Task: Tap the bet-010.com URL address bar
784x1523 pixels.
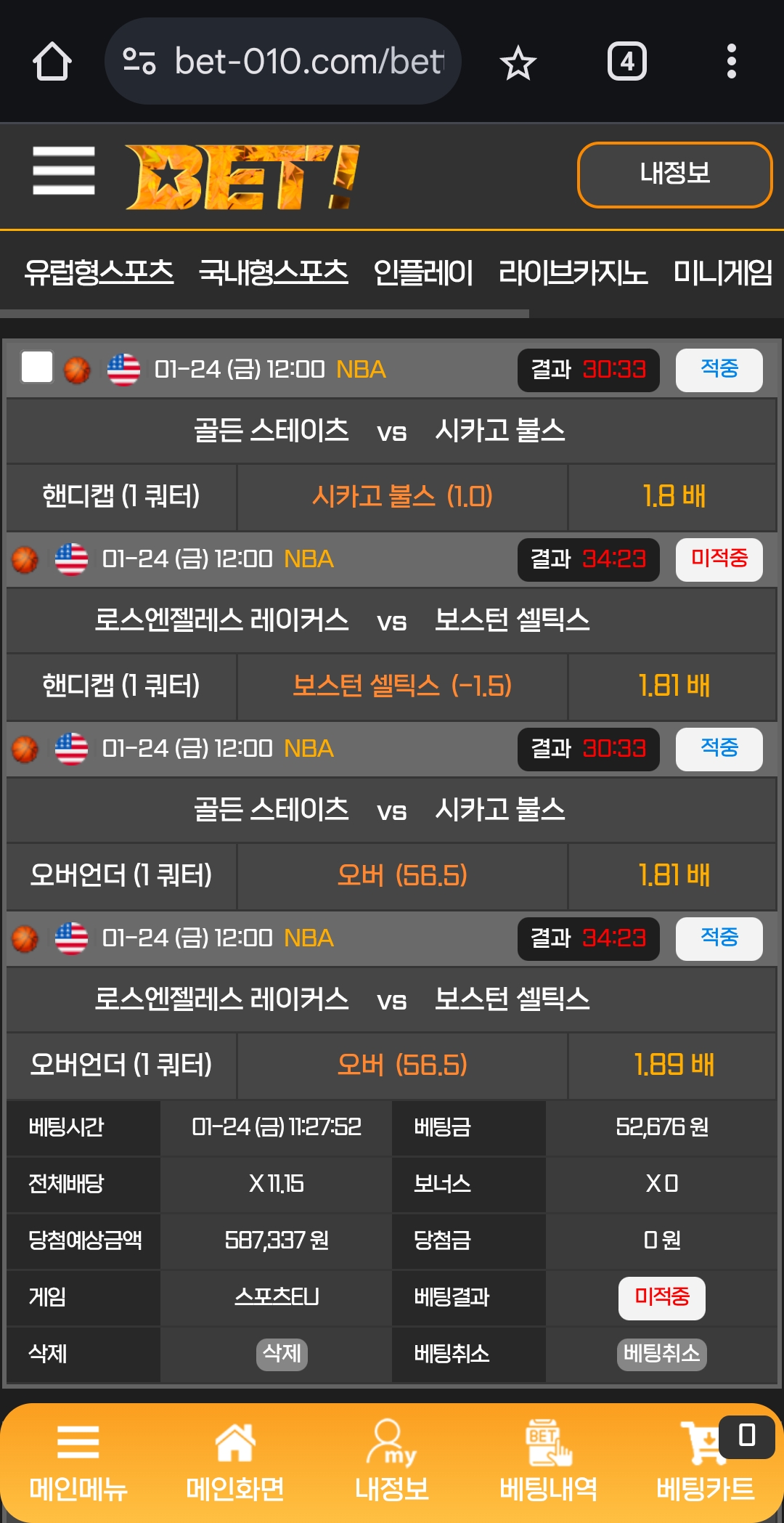Action: [283, 62]
